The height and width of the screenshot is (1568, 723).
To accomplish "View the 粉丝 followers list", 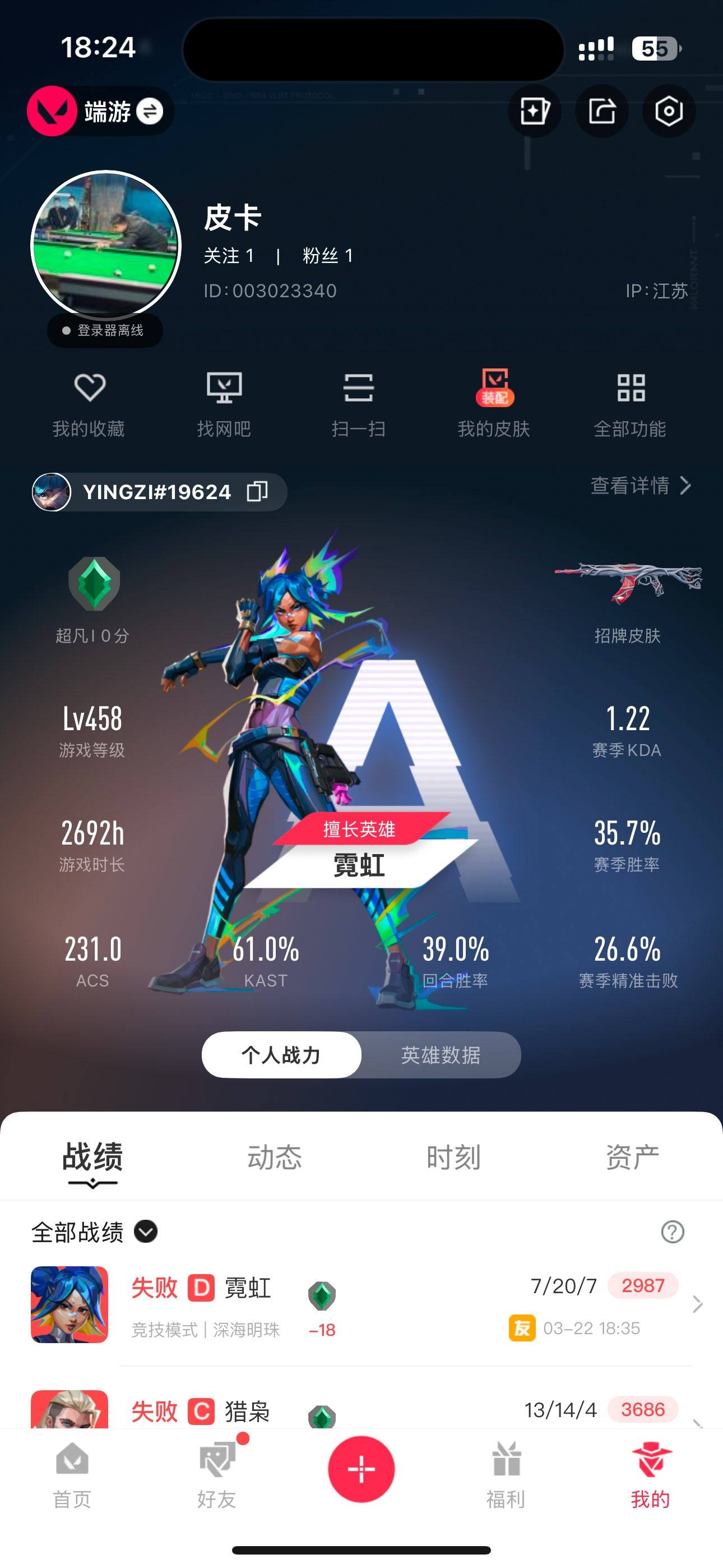I will point(326,256).
